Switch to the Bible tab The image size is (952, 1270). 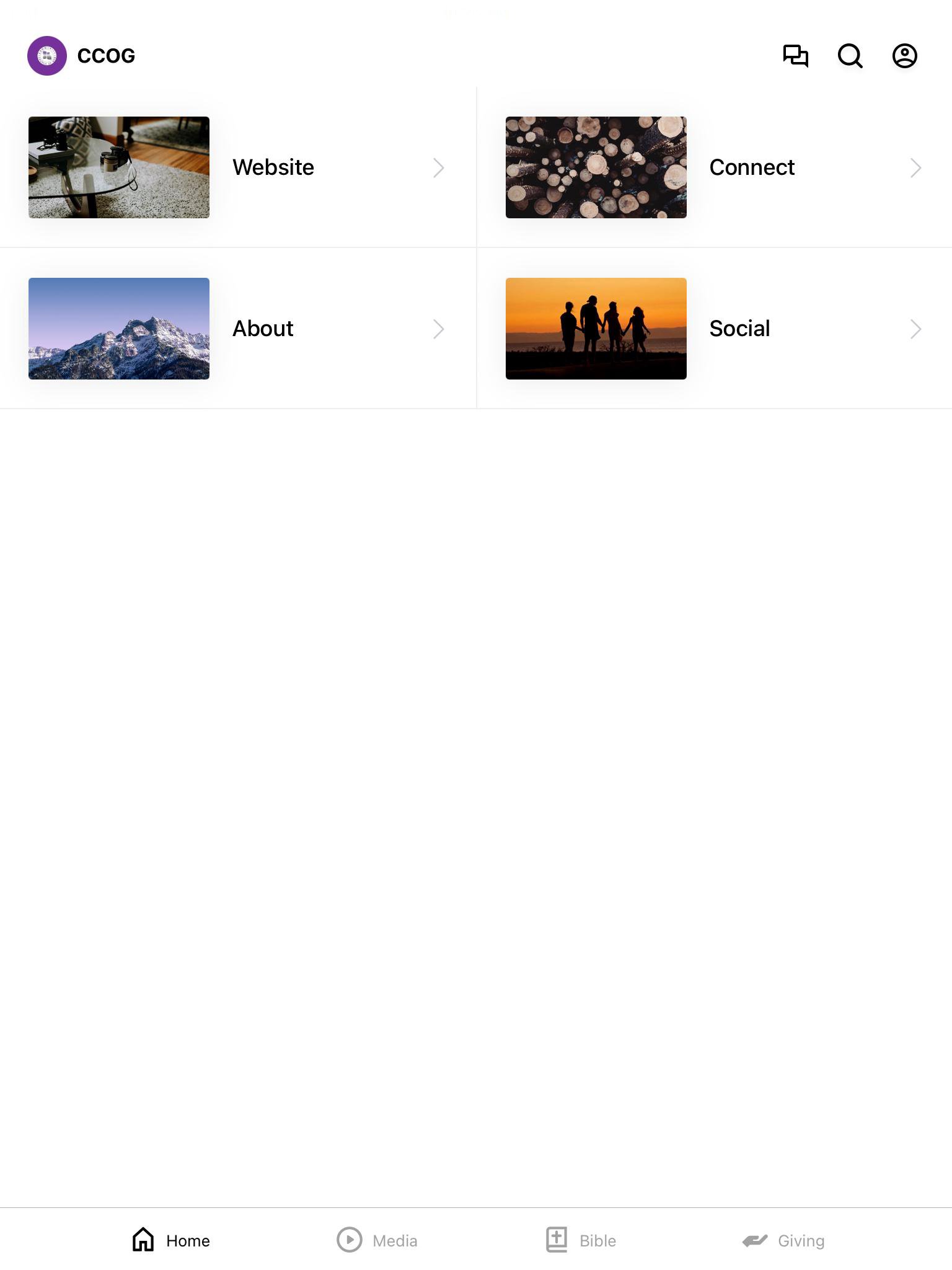[x=581, y=1240]
